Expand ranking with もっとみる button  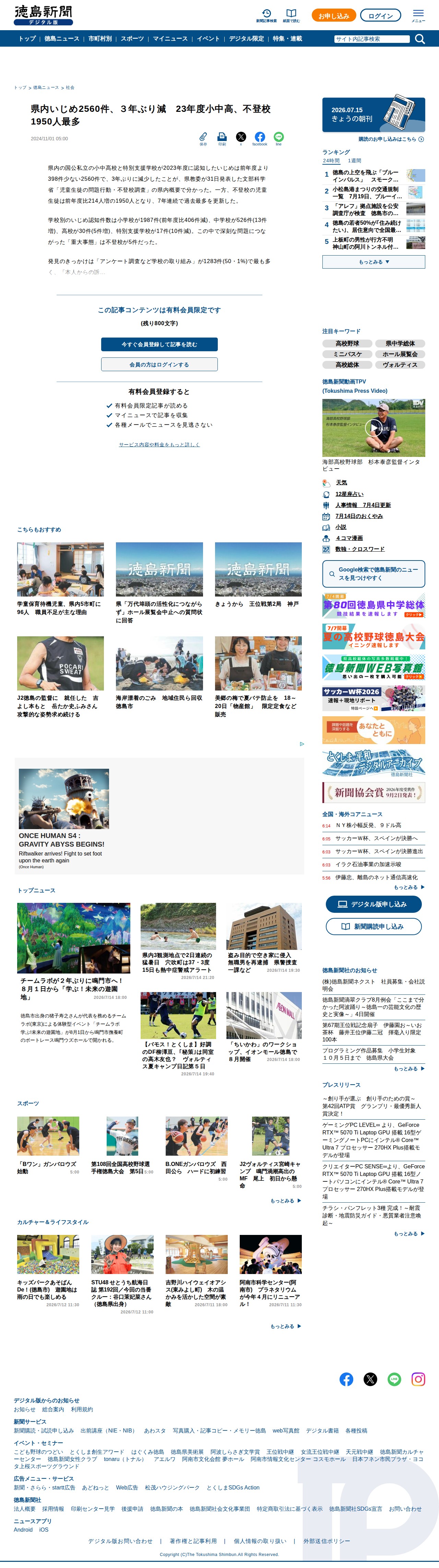pyautogui.click(x=374, y=262)
